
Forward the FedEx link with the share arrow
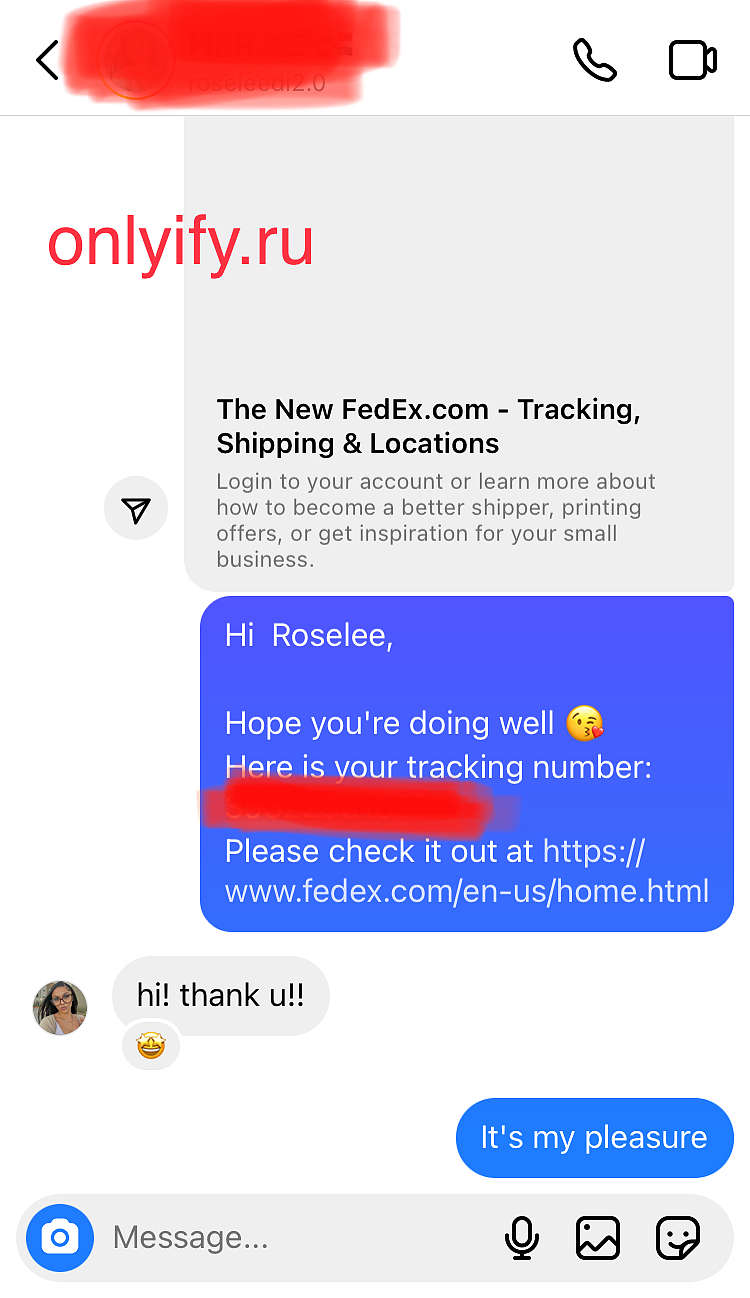[x=136, y=508]
